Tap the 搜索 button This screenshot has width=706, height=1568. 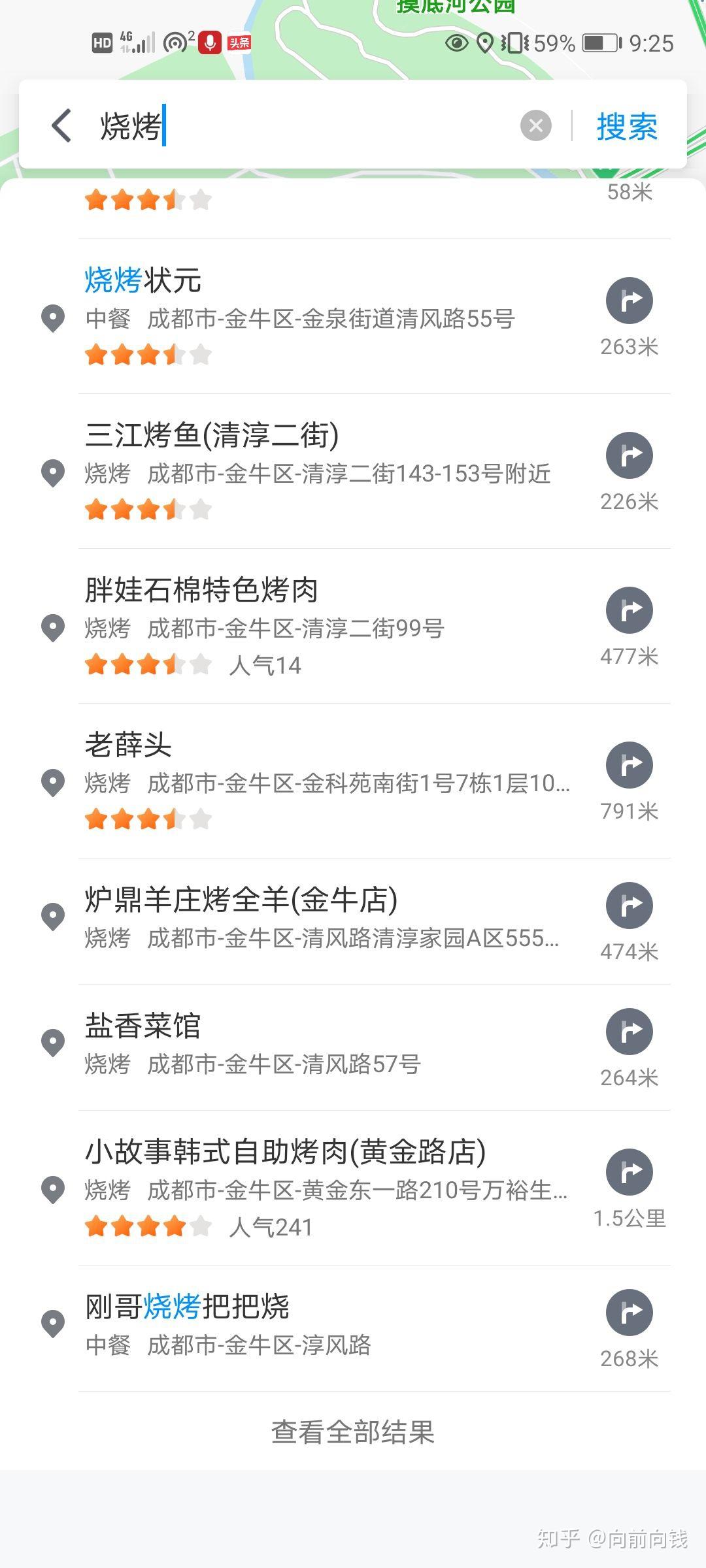pos(626,126)
